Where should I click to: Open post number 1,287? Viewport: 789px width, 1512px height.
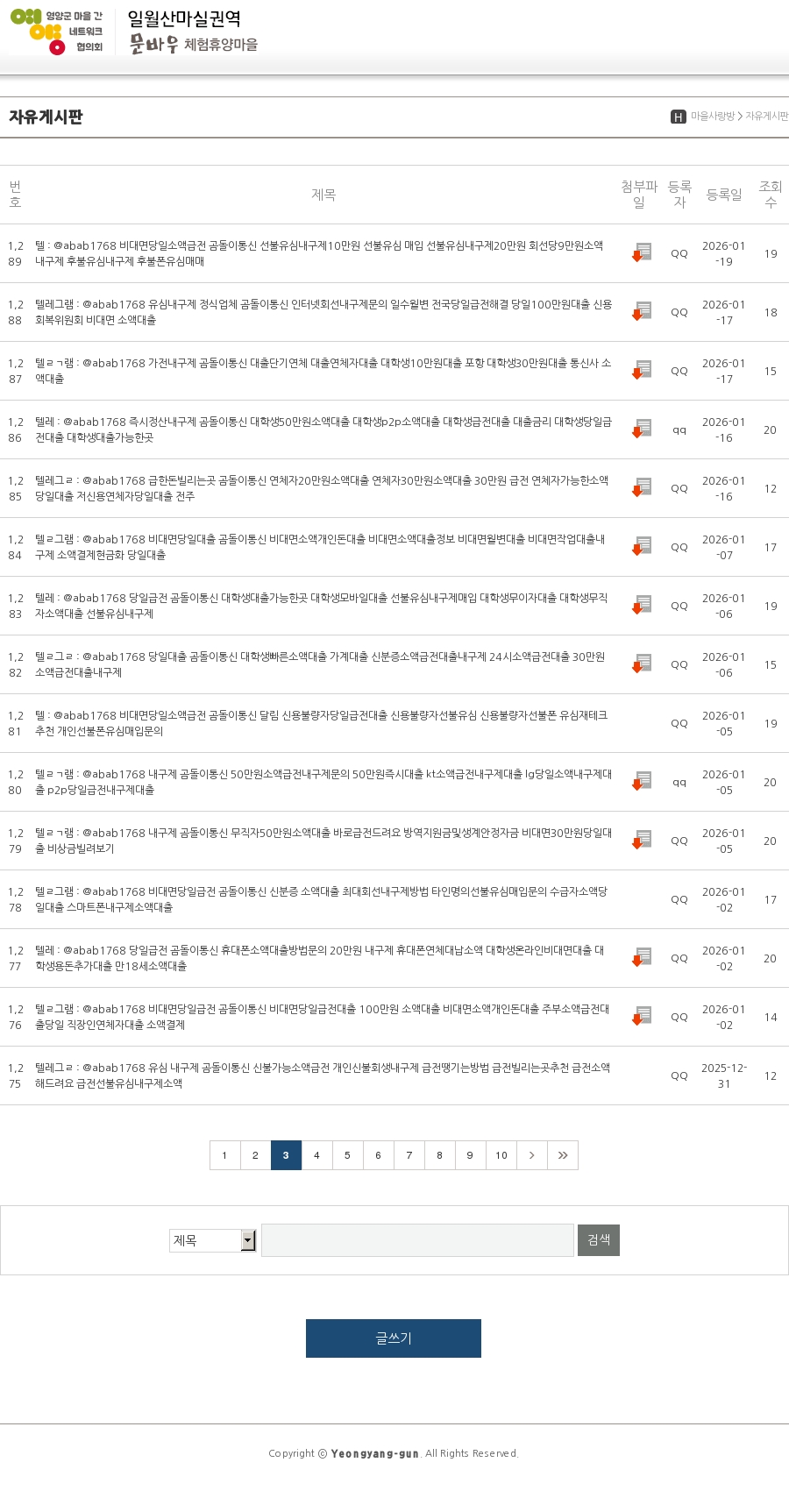[x=323, y=371]
